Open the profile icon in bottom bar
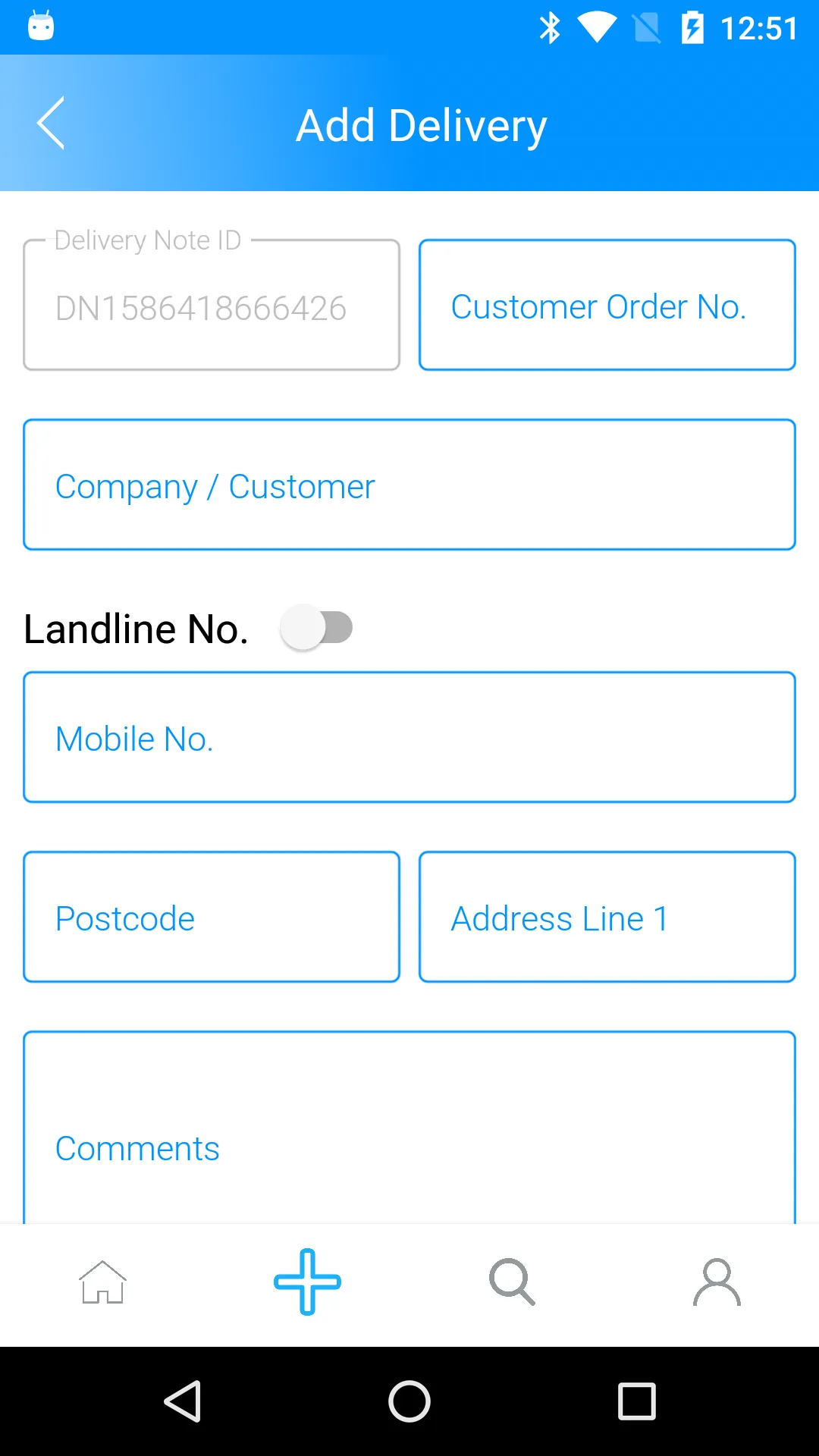819x1456 pixels. (x=716, y=1282)
